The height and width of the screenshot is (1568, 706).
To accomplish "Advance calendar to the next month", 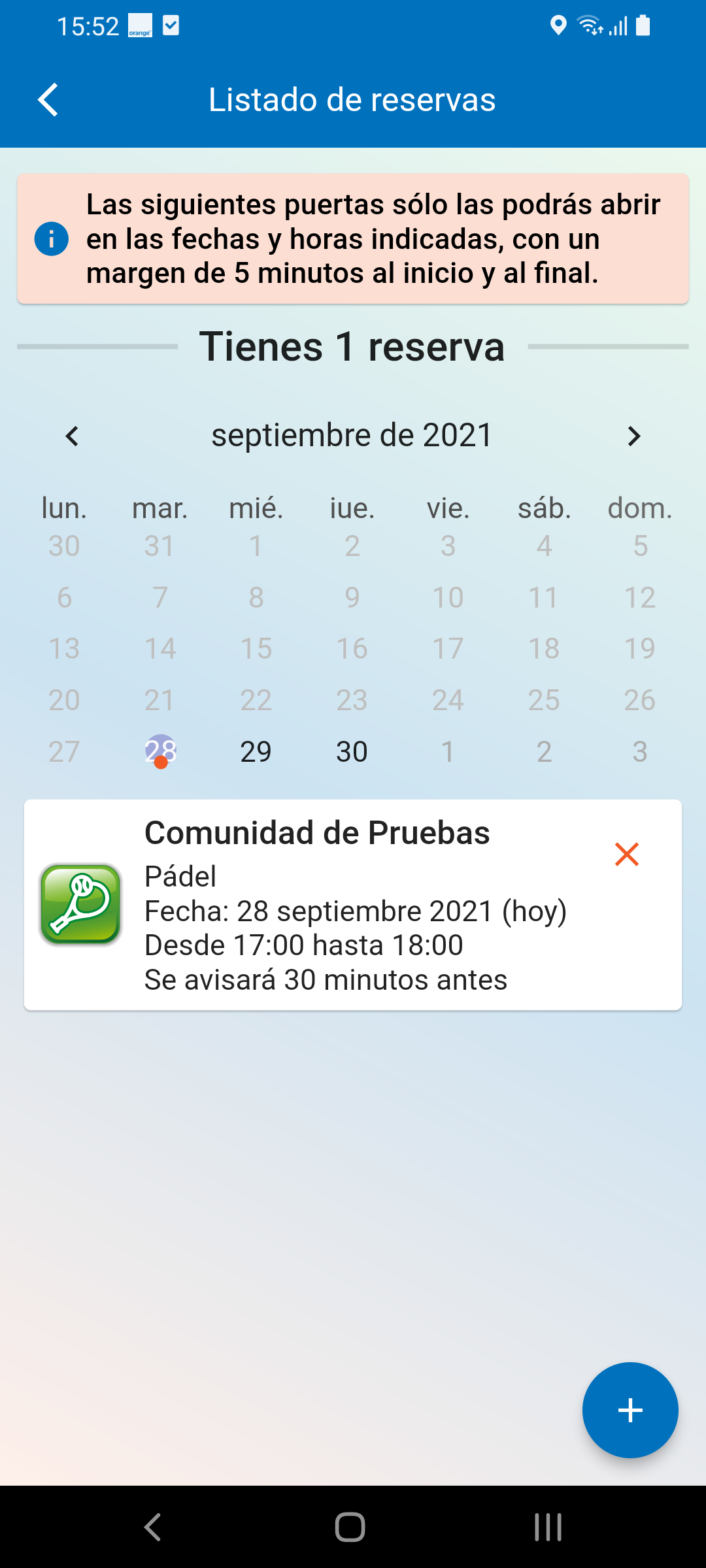I will point(633,436).
